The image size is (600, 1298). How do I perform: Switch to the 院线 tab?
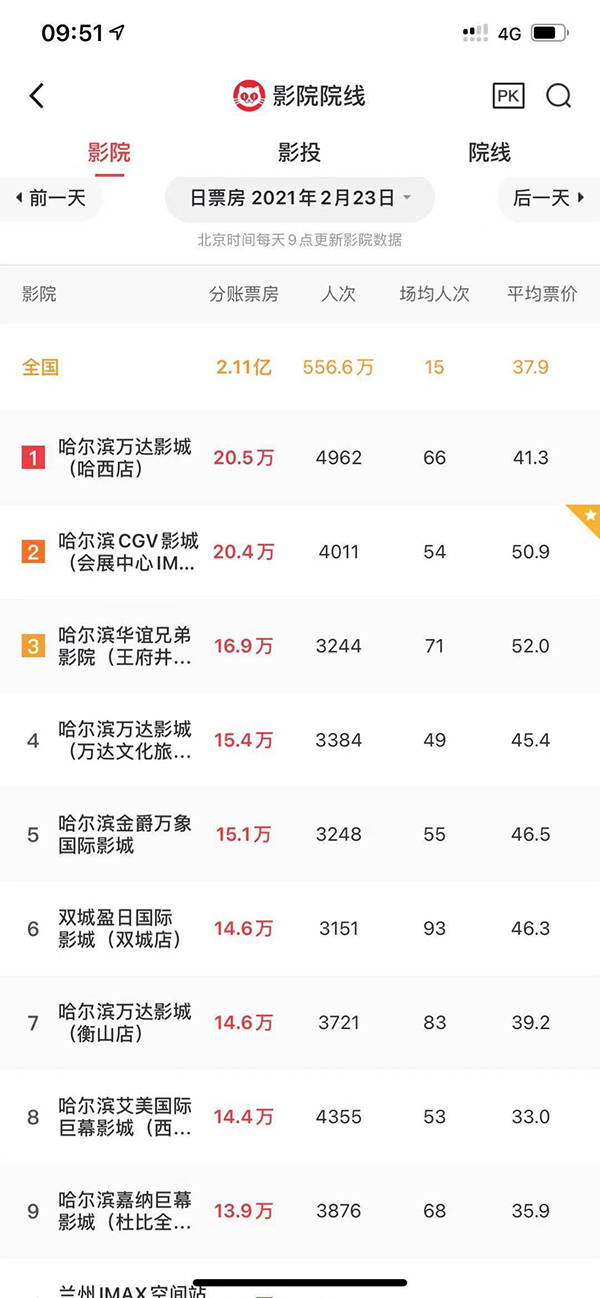click(x=490, y=153)
